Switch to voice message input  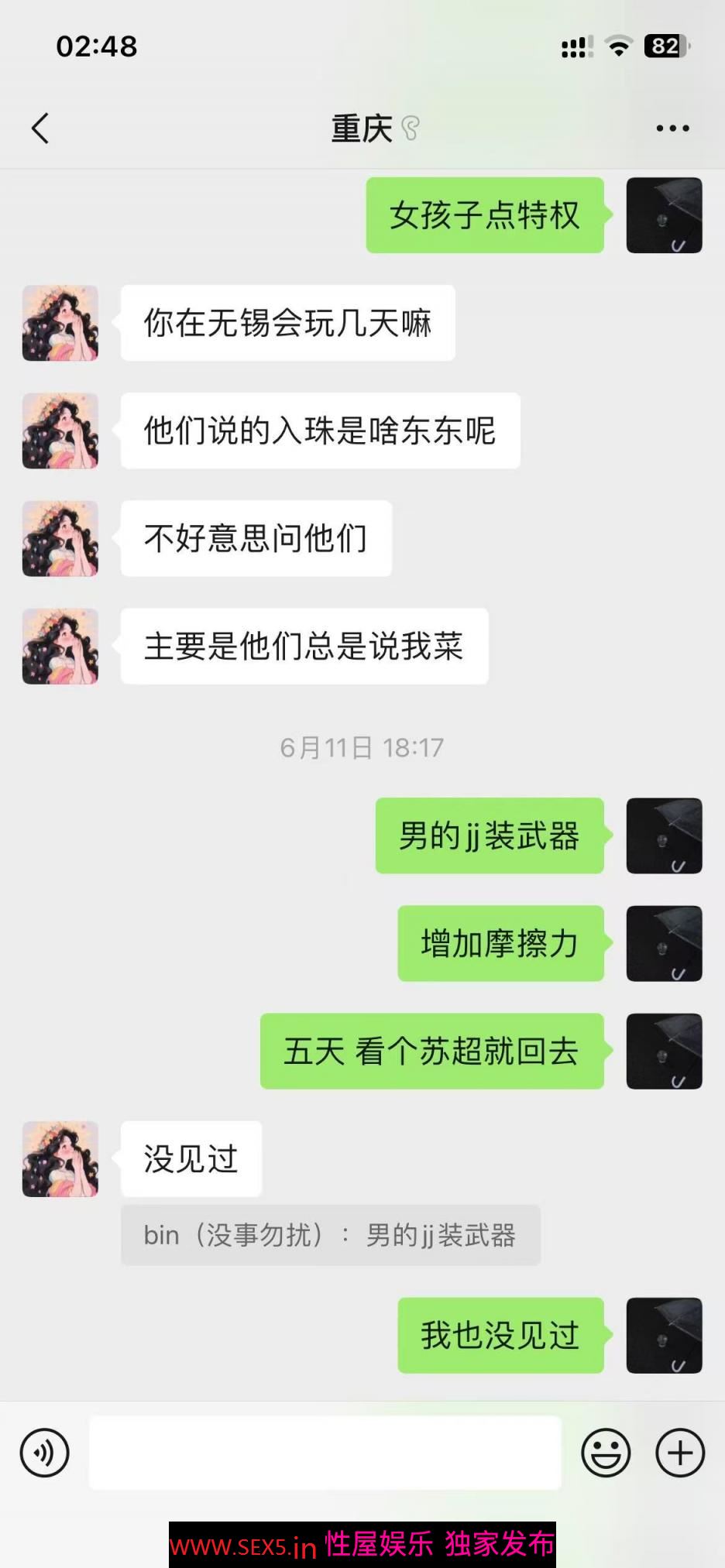pos(45,1453)
